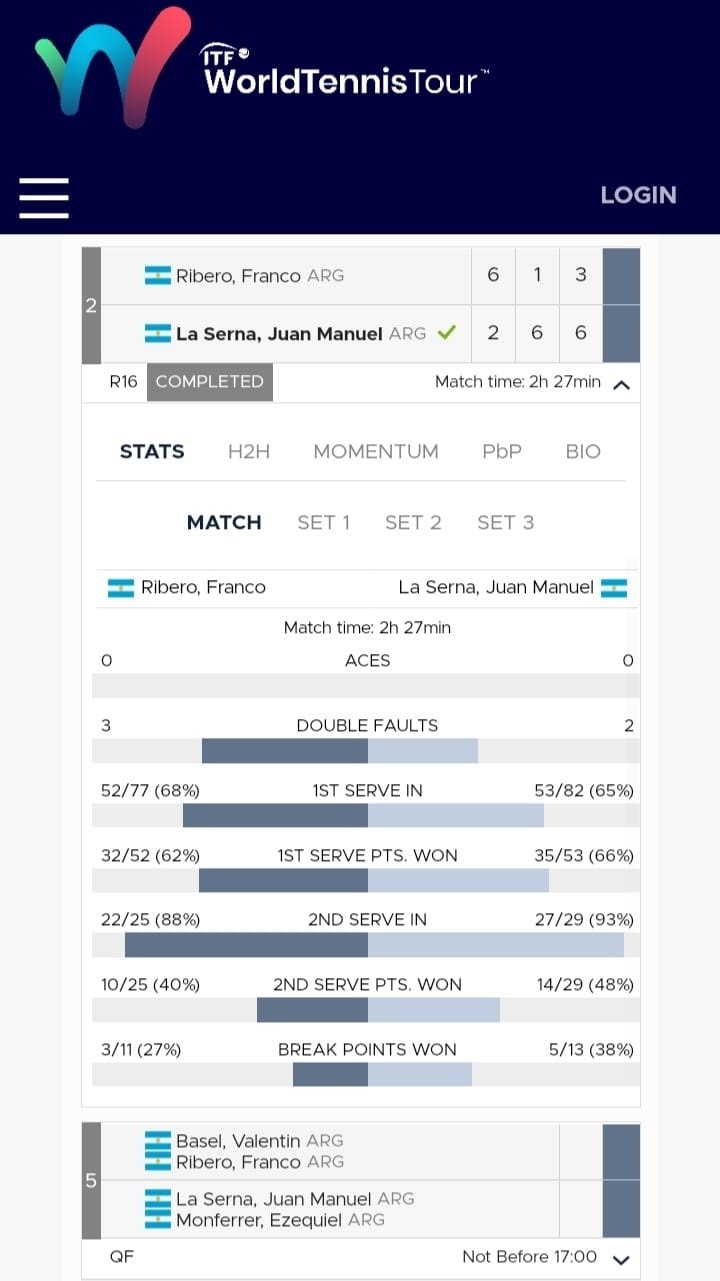Collapse the Ribero vs La Serna match details

[621, 383]
